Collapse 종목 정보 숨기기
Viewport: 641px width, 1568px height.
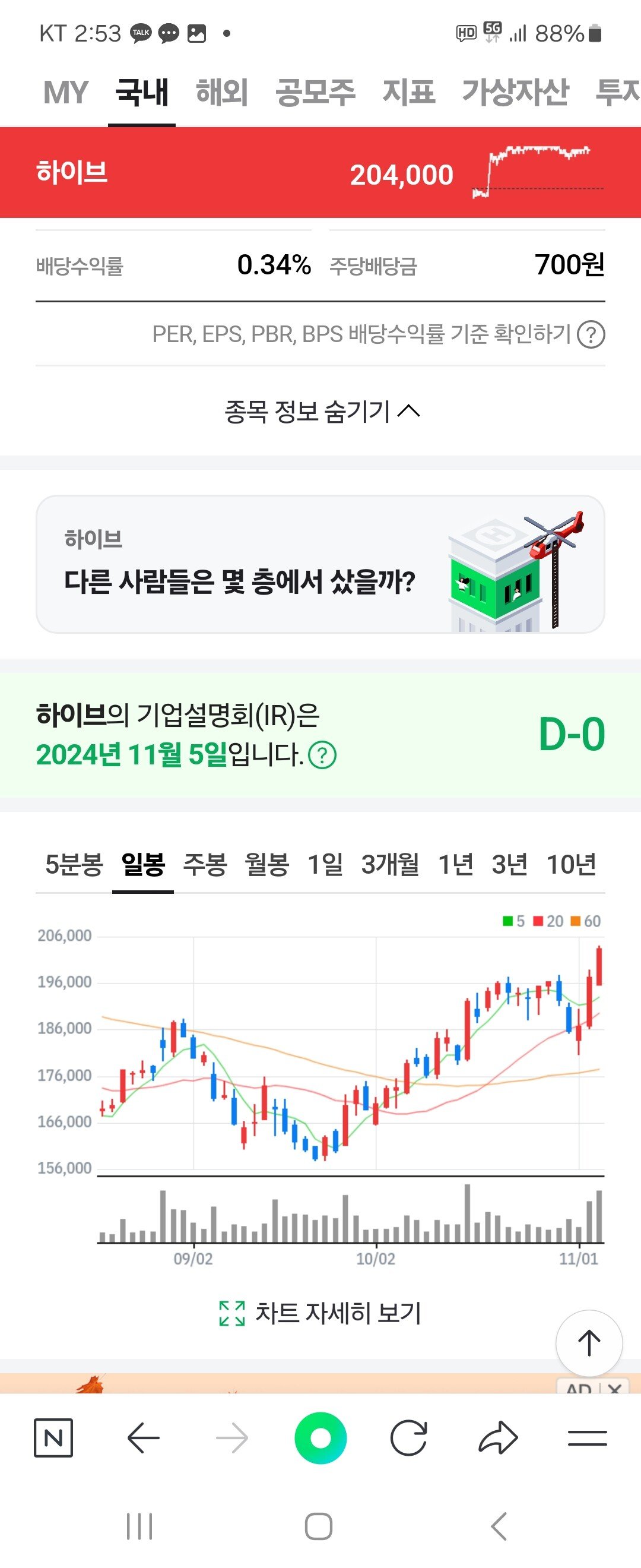[x=321, y=412]
